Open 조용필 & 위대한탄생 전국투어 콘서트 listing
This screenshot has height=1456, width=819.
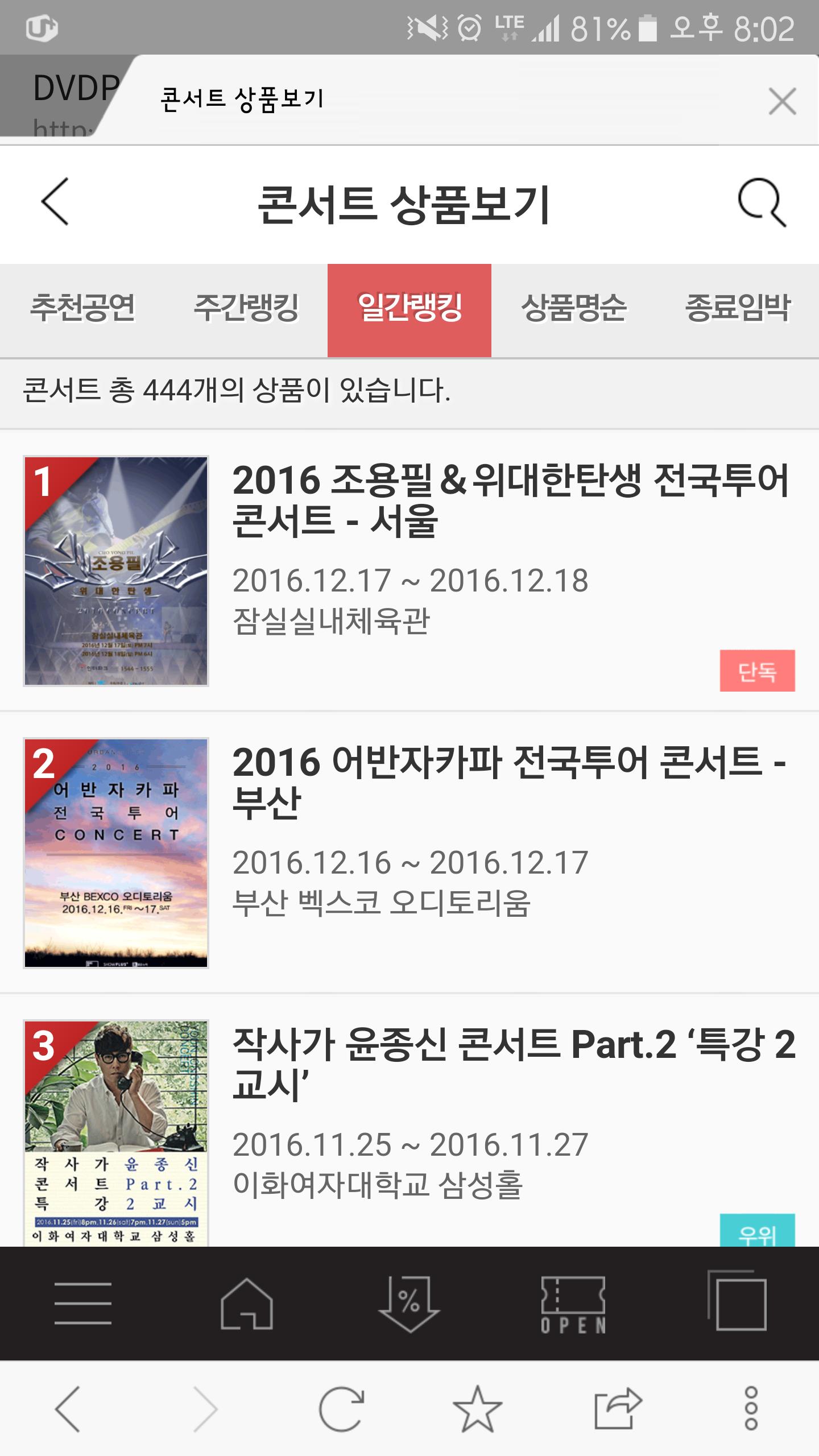(510, 500)
